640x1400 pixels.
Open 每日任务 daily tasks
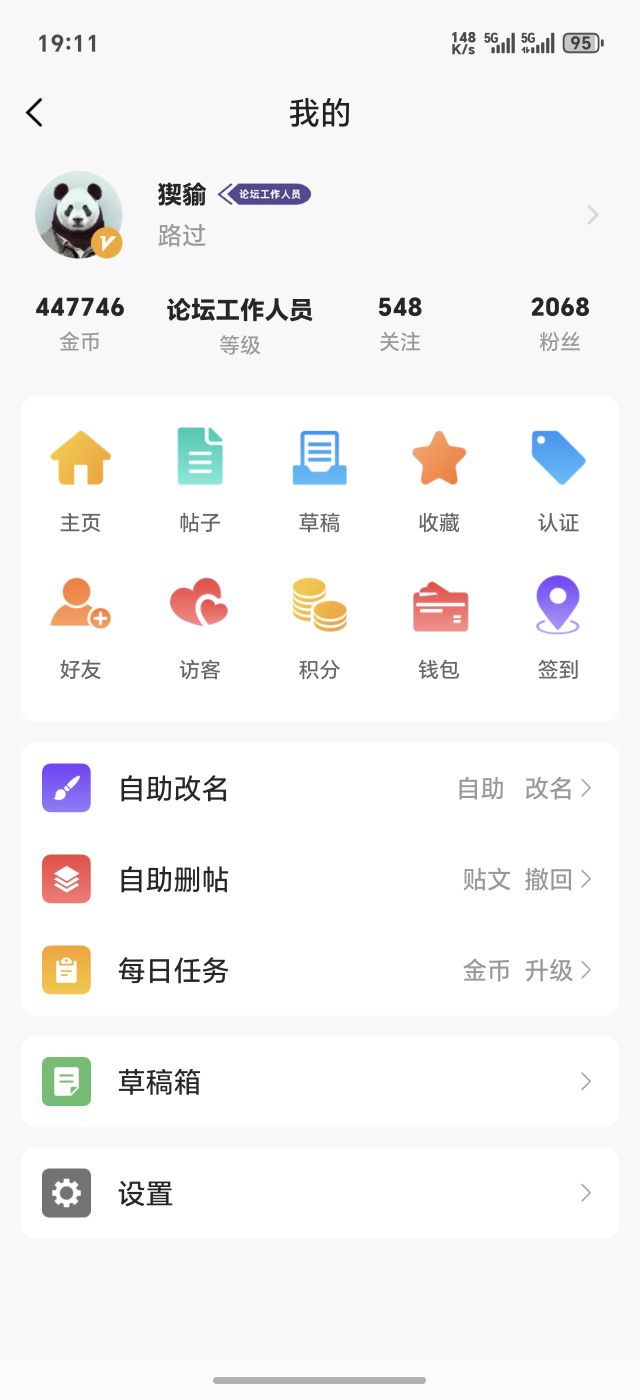click(x=320, y=970)
